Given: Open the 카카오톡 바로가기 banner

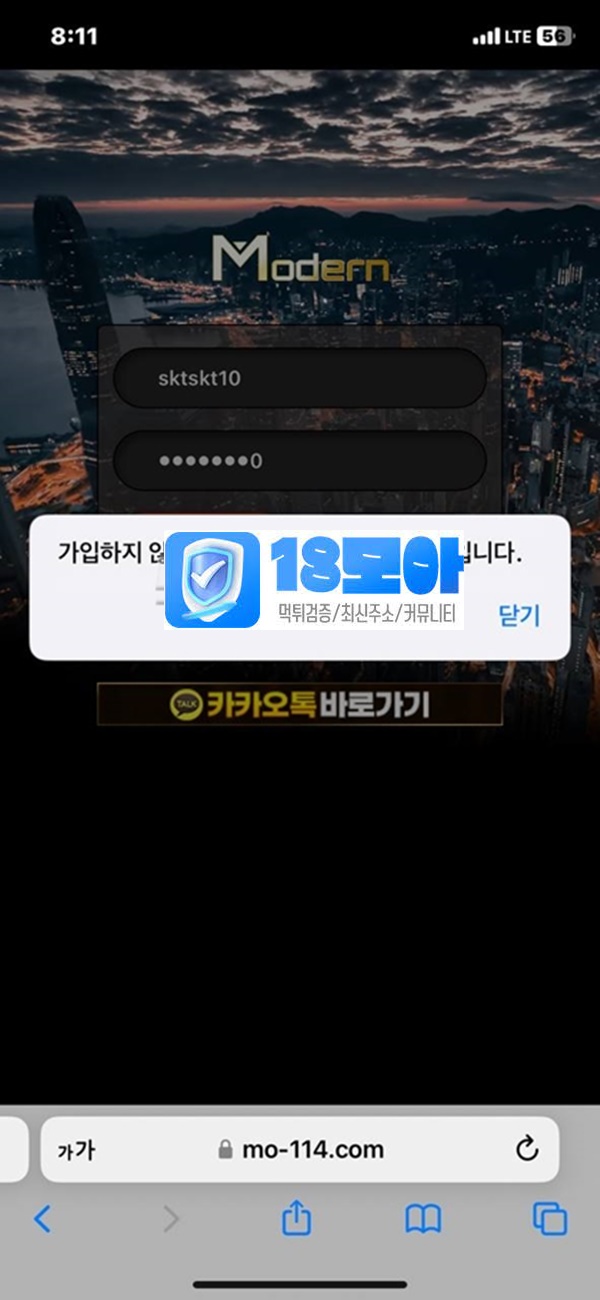Looking at the screenshot, I should 300,705.
